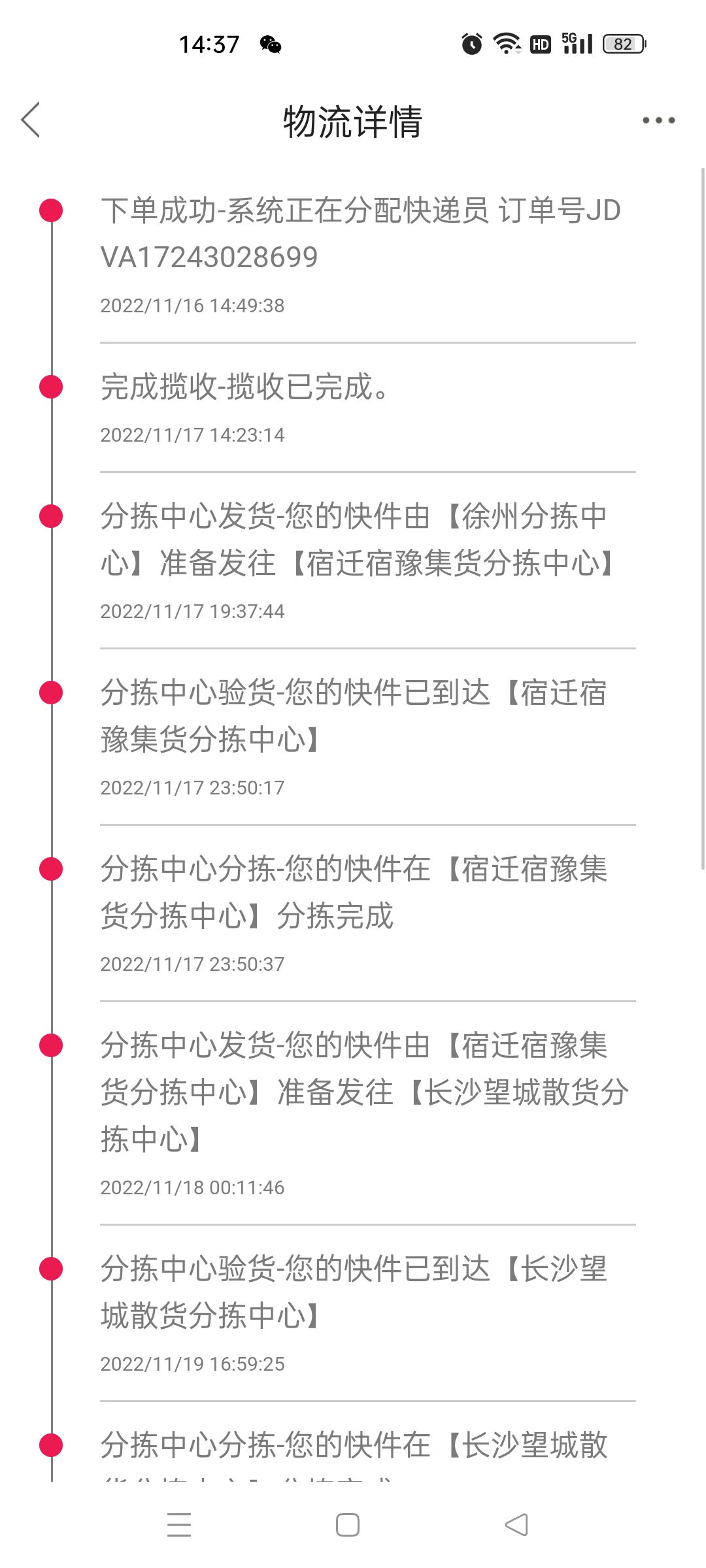Go back from the 物流详情 page

point(31,120)
